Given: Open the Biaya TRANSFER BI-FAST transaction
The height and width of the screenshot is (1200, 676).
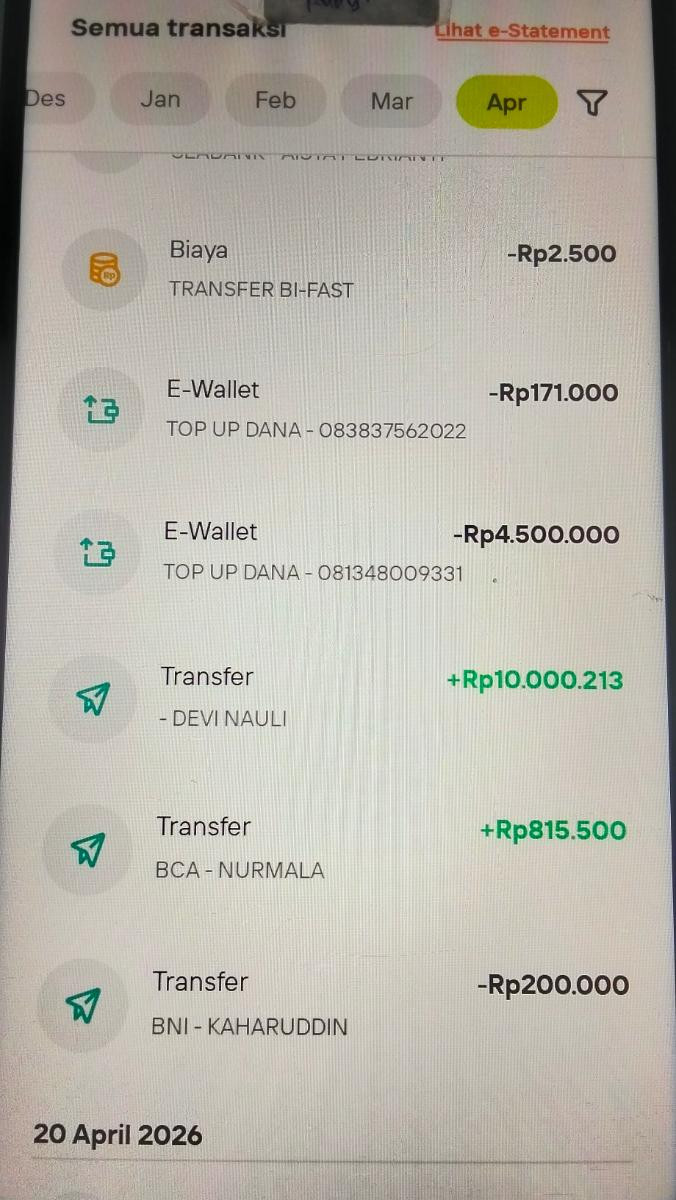Looking at the screenshot, I should coord(340,270).
